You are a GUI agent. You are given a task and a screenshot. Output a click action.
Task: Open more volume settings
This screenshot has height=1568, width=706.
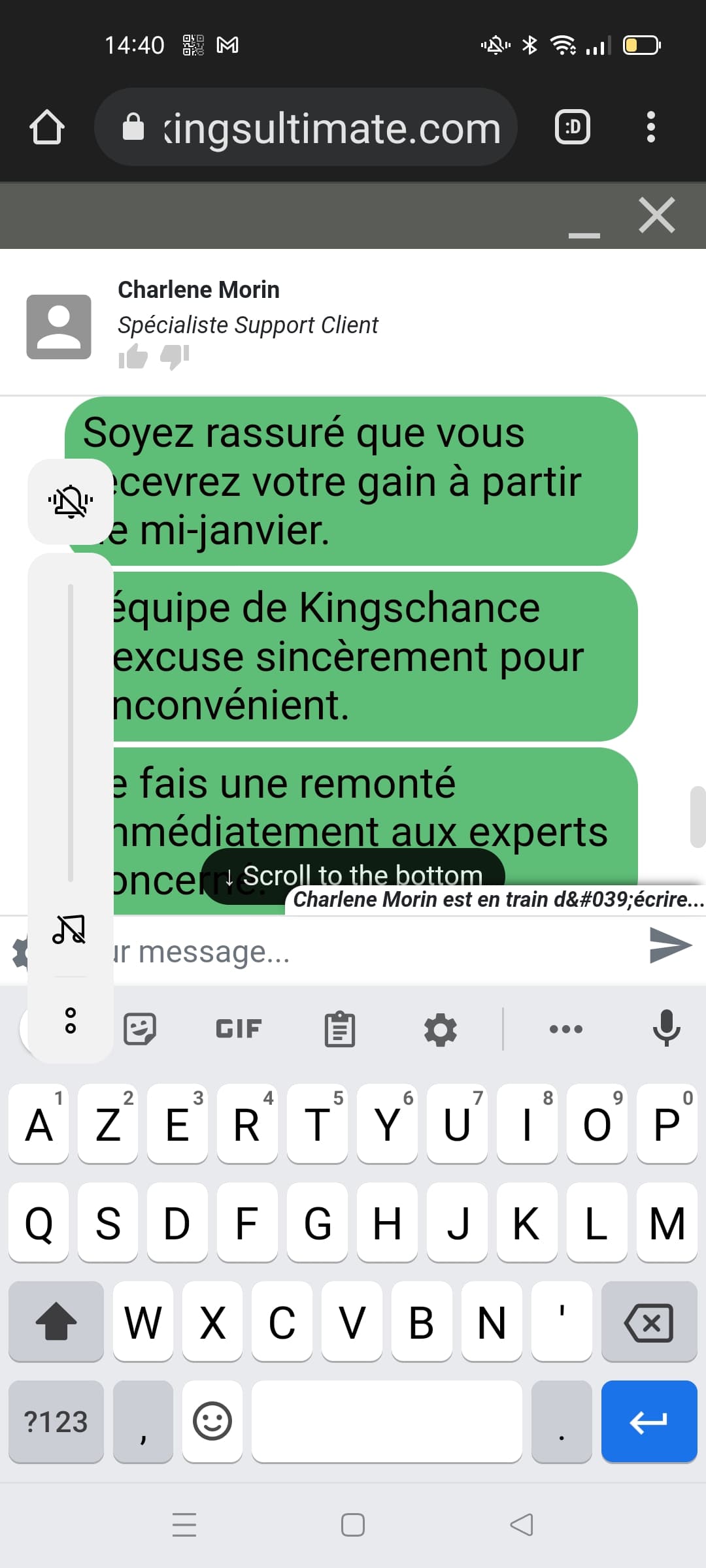[71, 1021]
